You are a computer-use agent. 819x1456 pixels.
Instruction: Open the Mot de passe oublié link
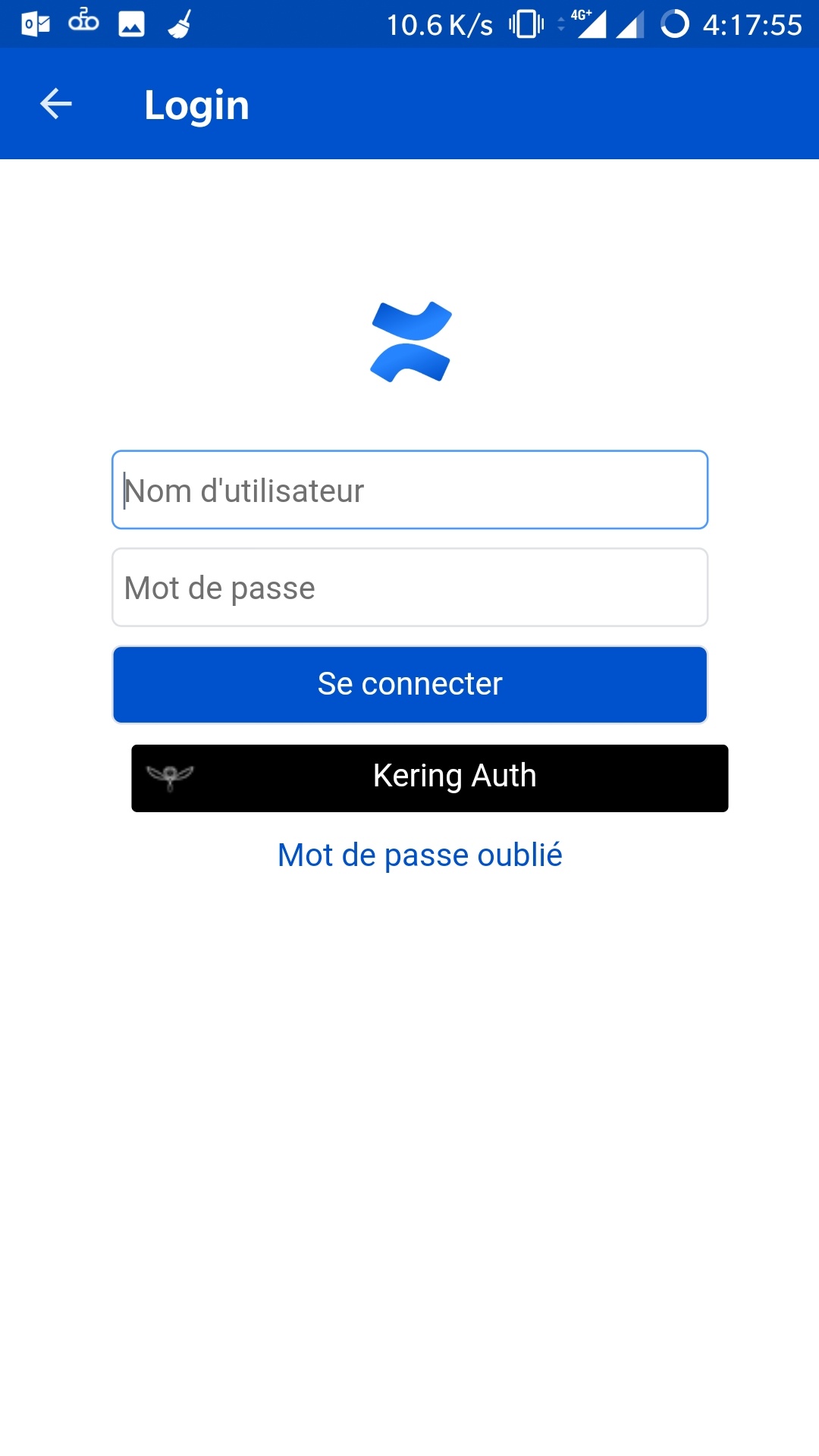[x=420, y=855]
